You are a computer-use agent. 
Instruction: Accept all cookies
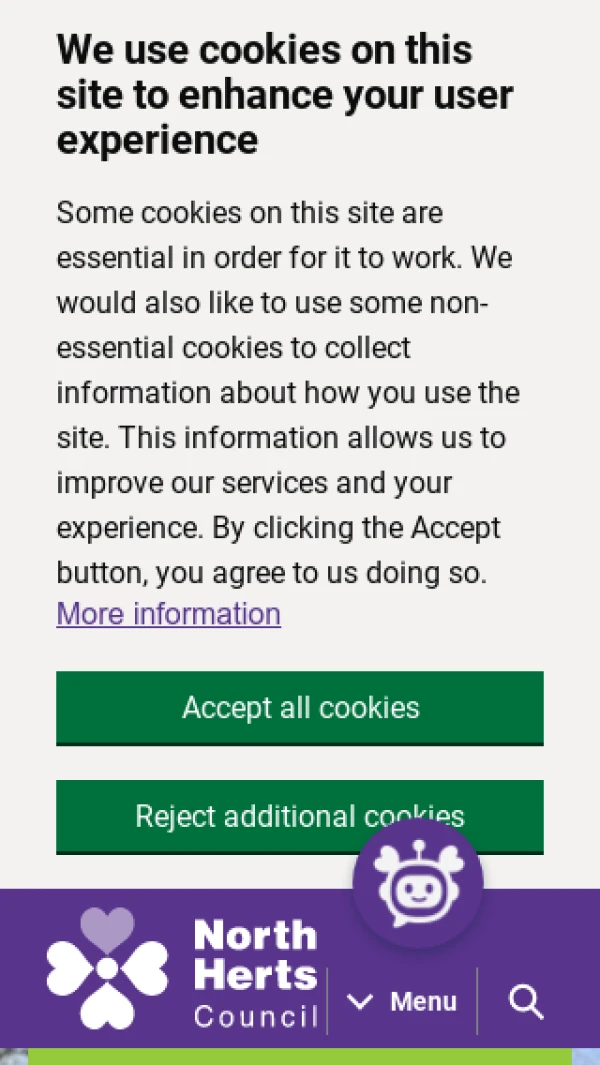click(x=300, y=708)
